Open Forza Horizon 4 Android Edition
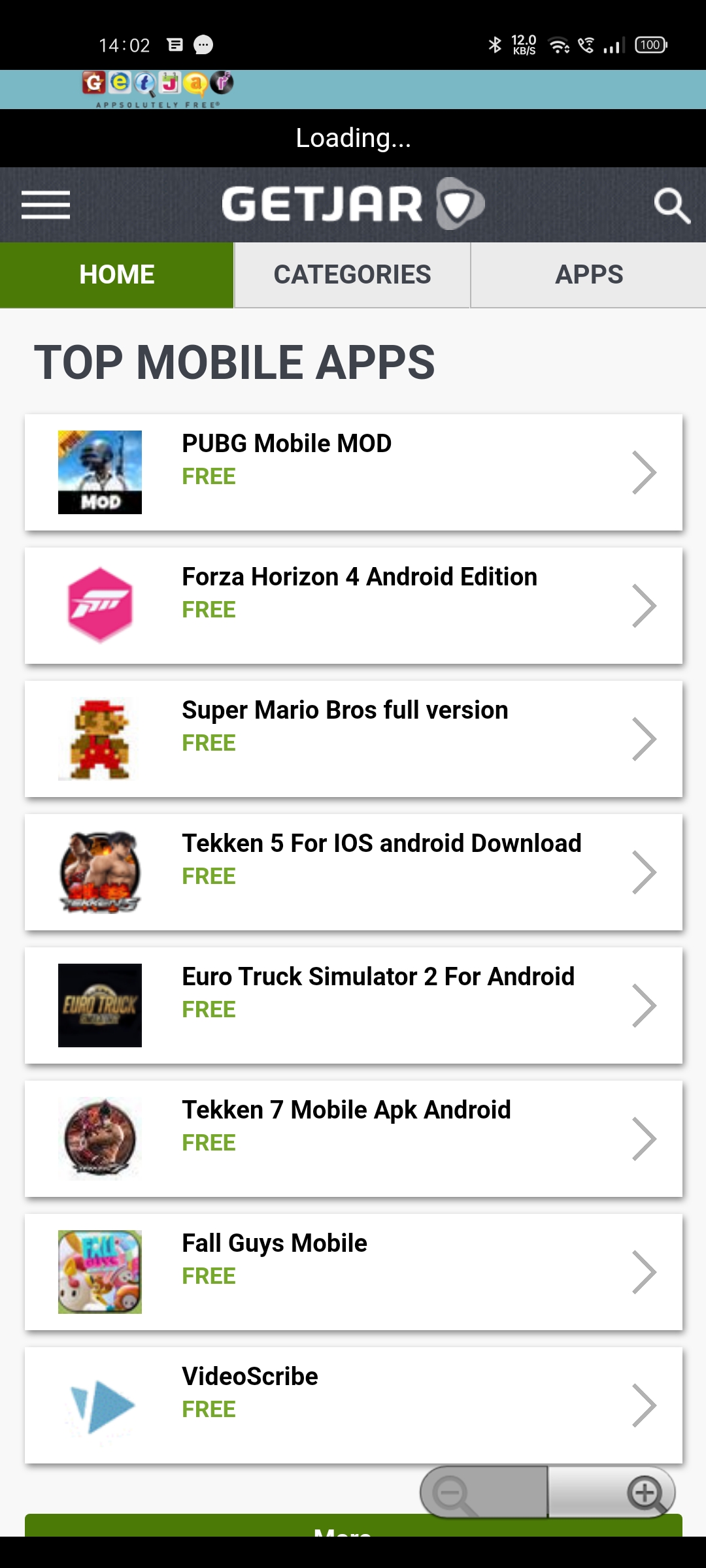 353,605
